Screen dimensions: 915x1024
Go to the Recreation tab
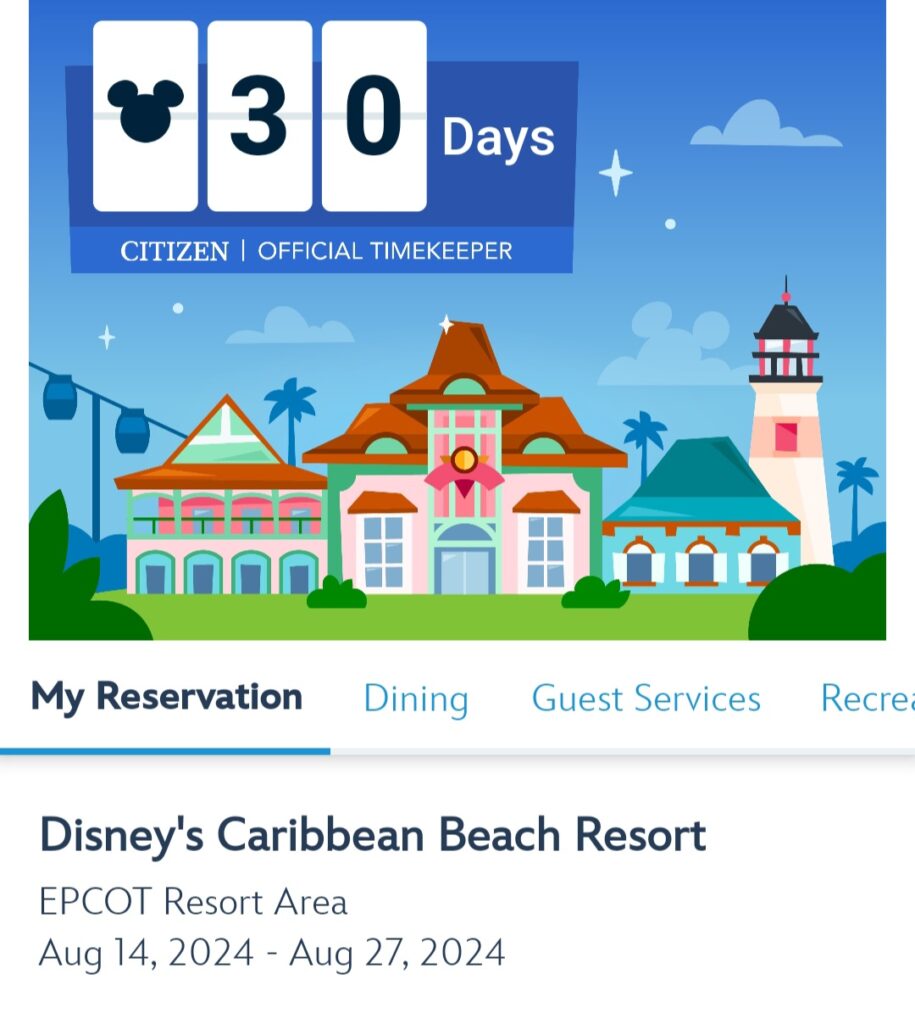868,698
